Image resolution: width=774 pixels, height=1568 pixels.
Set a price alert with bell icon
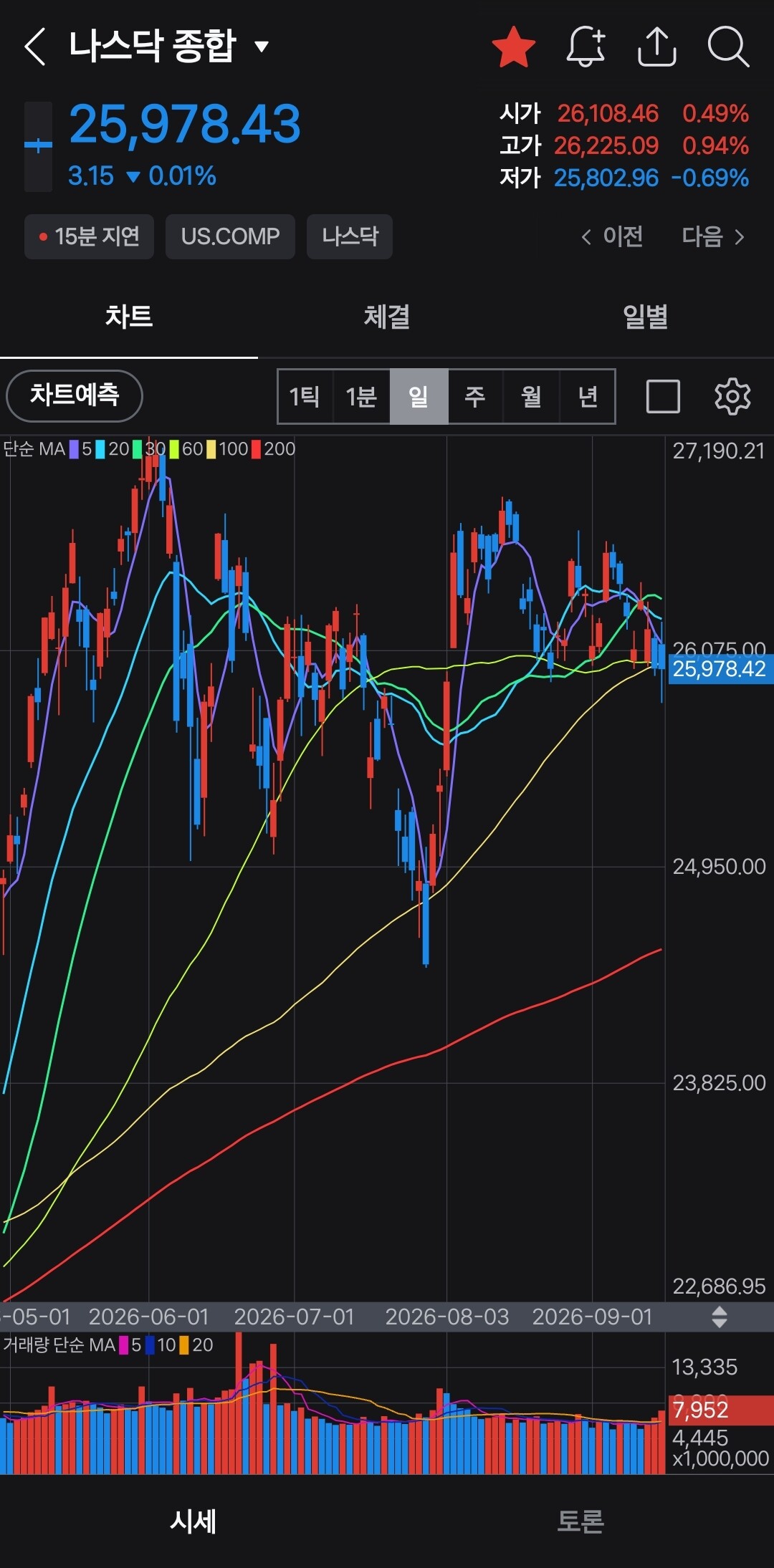point(586,47)
